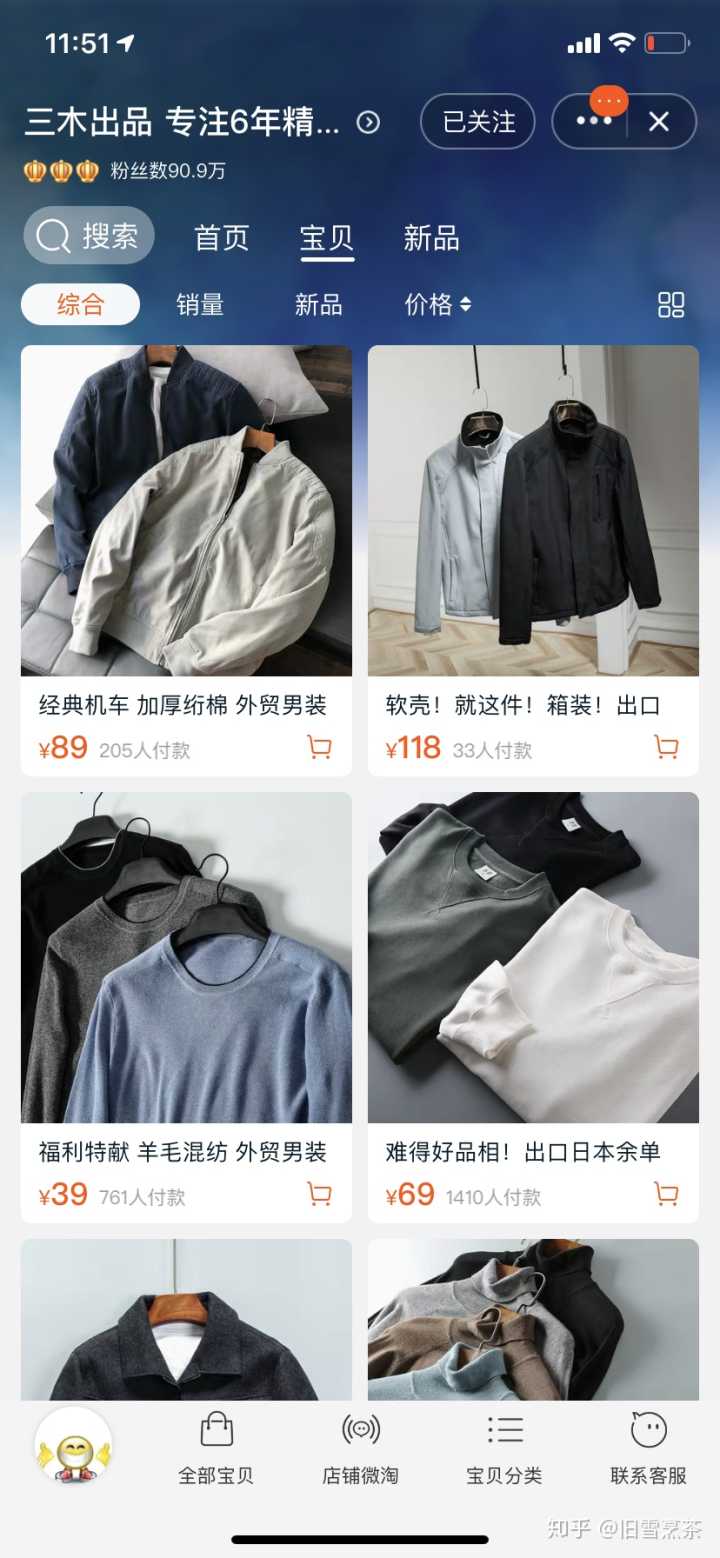Open shop details arrow beside 三木出品

click(x=369, y=122)
